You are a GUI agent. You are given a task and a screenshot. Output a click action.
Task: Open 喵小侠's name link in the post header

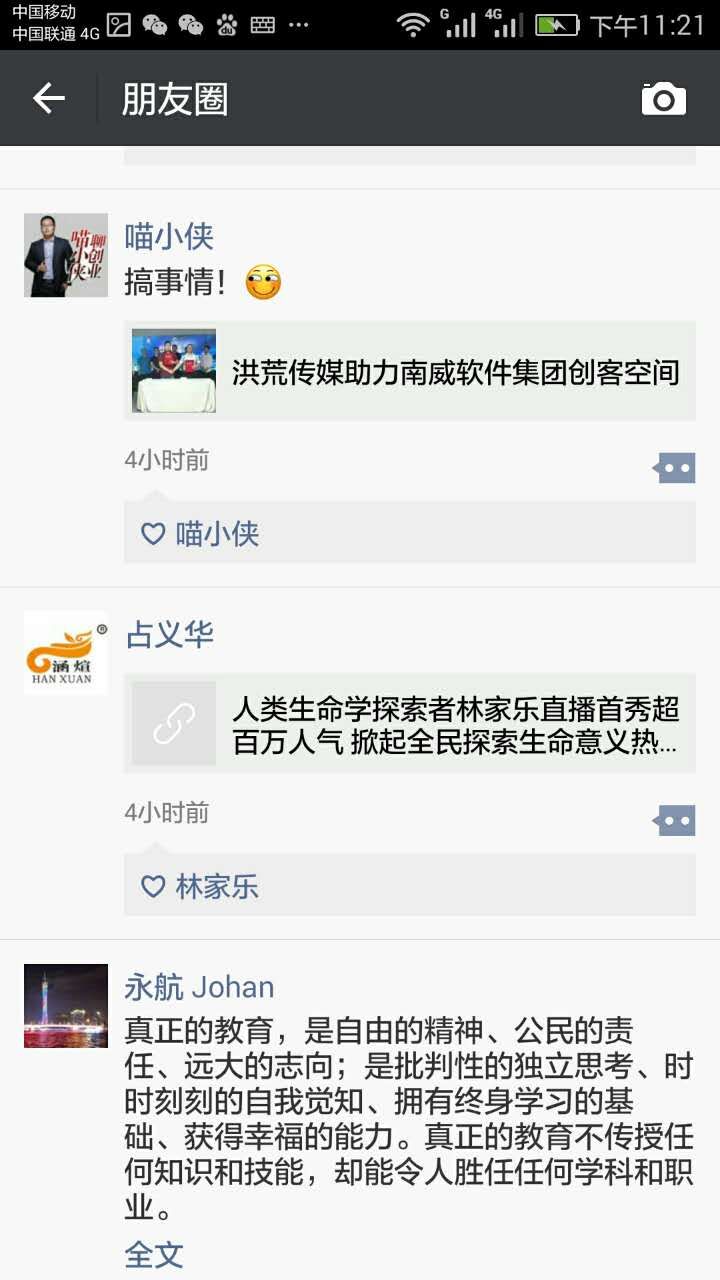pos(169,237)
